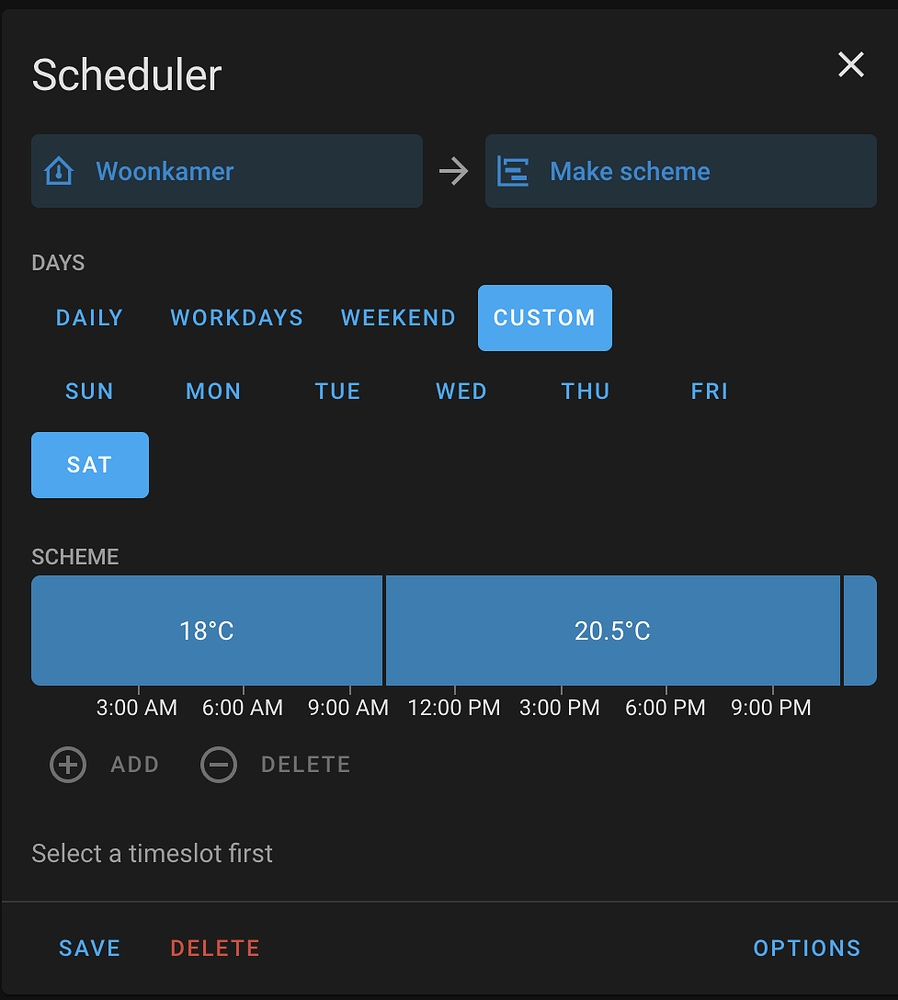Click the ADD label next to the plus icon
This screenshot has width=898, height=1000.
pyautogui.click(x=132, y=764)
